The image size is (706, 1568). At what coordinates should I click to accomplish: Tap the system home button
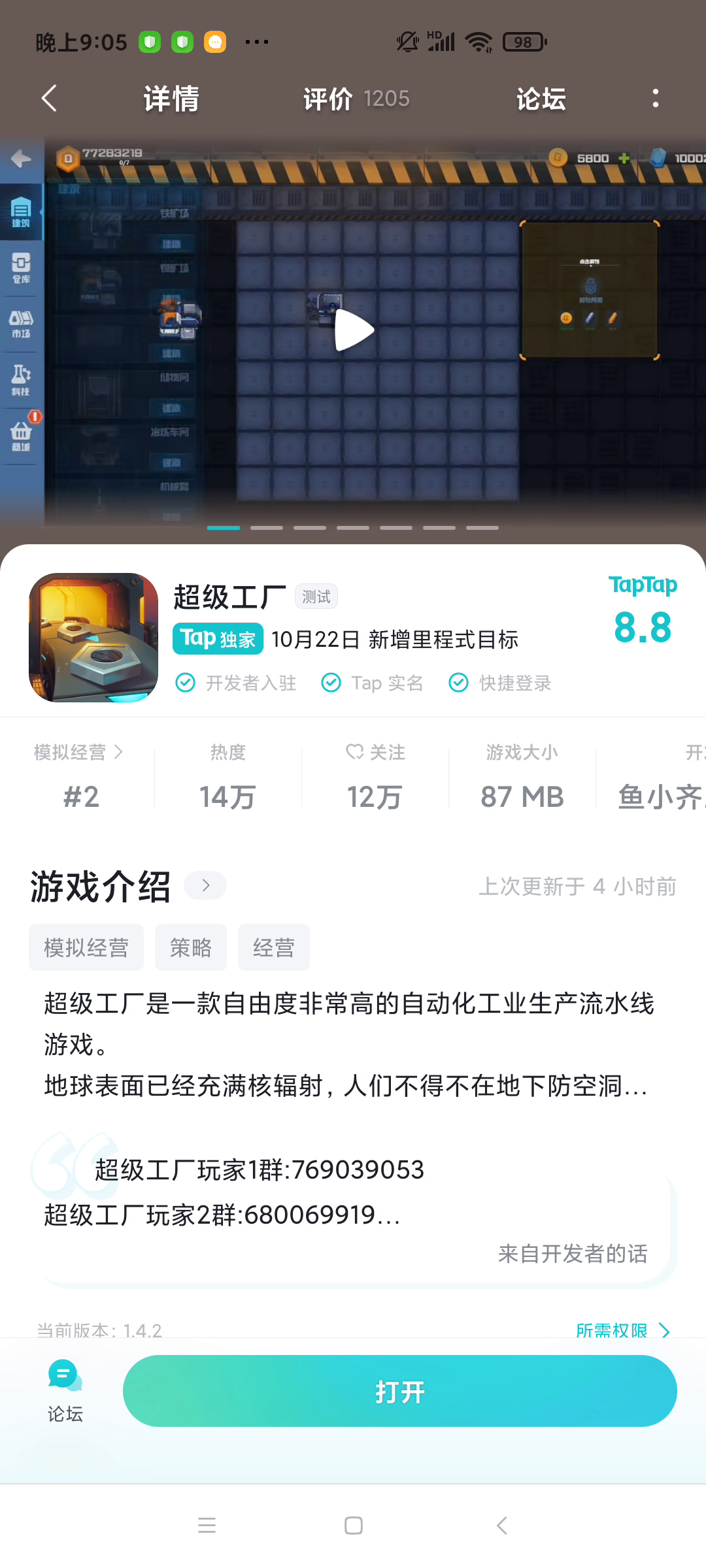(354, 1526)
